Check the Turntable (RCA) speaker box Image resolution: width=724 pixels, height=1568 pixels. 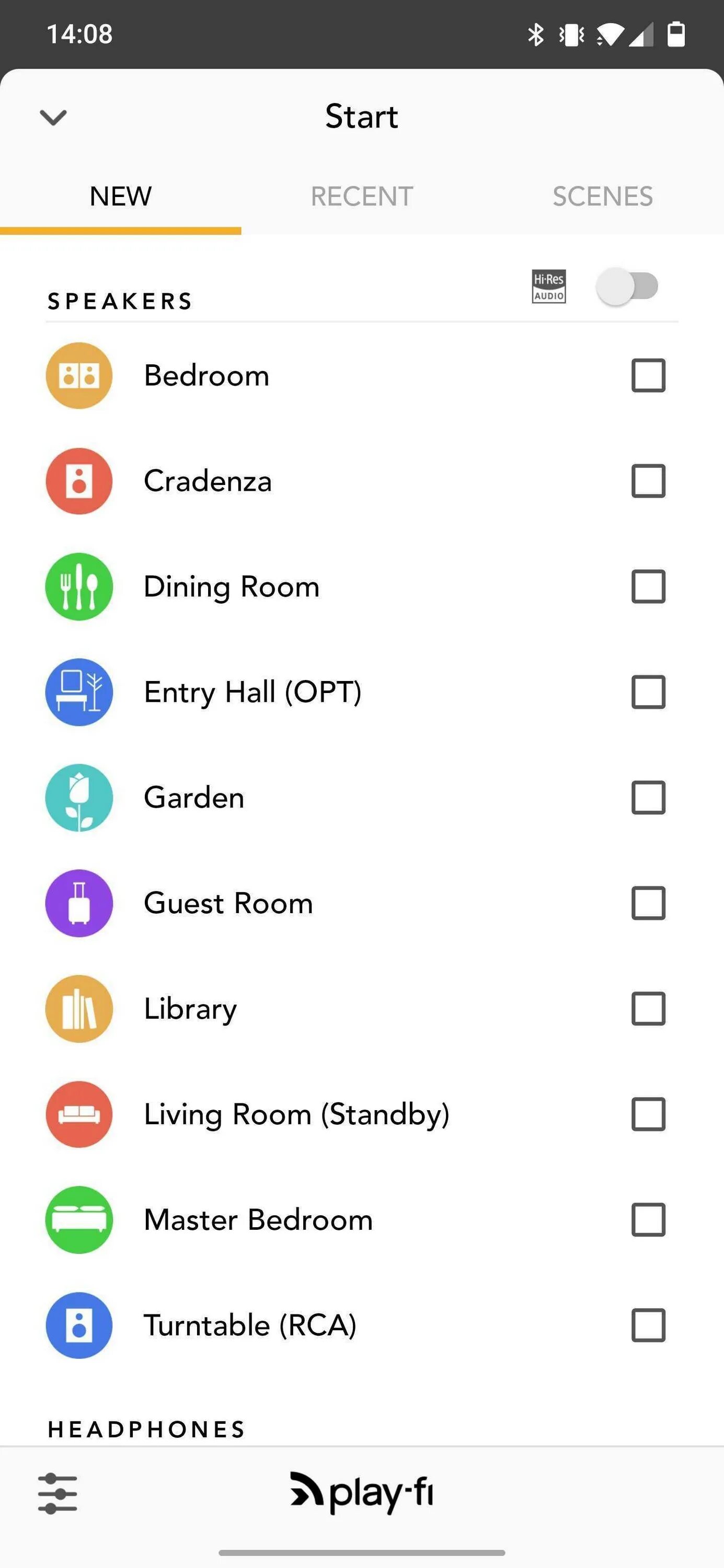coord(648,1325)
